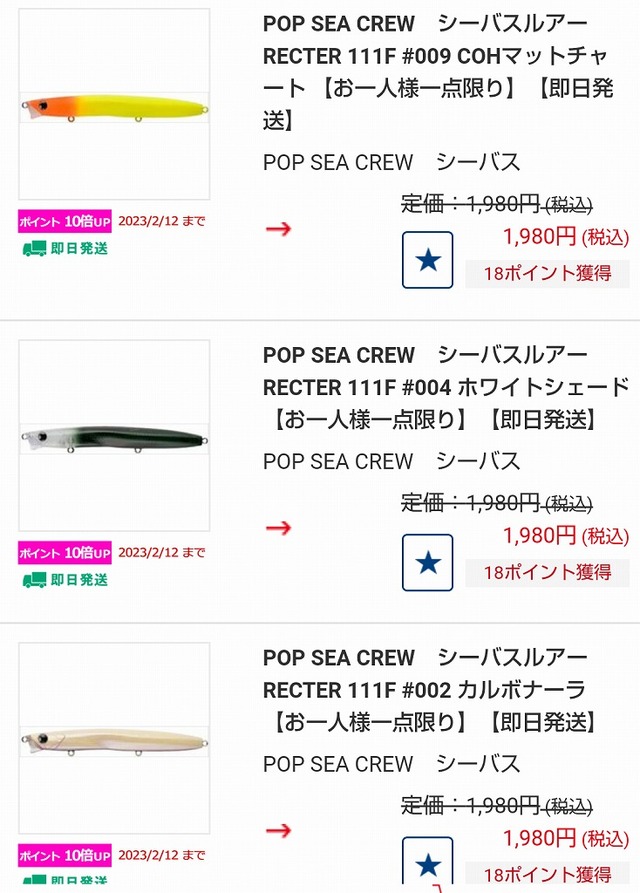640x893 pixels.
Task: Open the #009 COH matte chart lure image
Action: pos(114,105)
